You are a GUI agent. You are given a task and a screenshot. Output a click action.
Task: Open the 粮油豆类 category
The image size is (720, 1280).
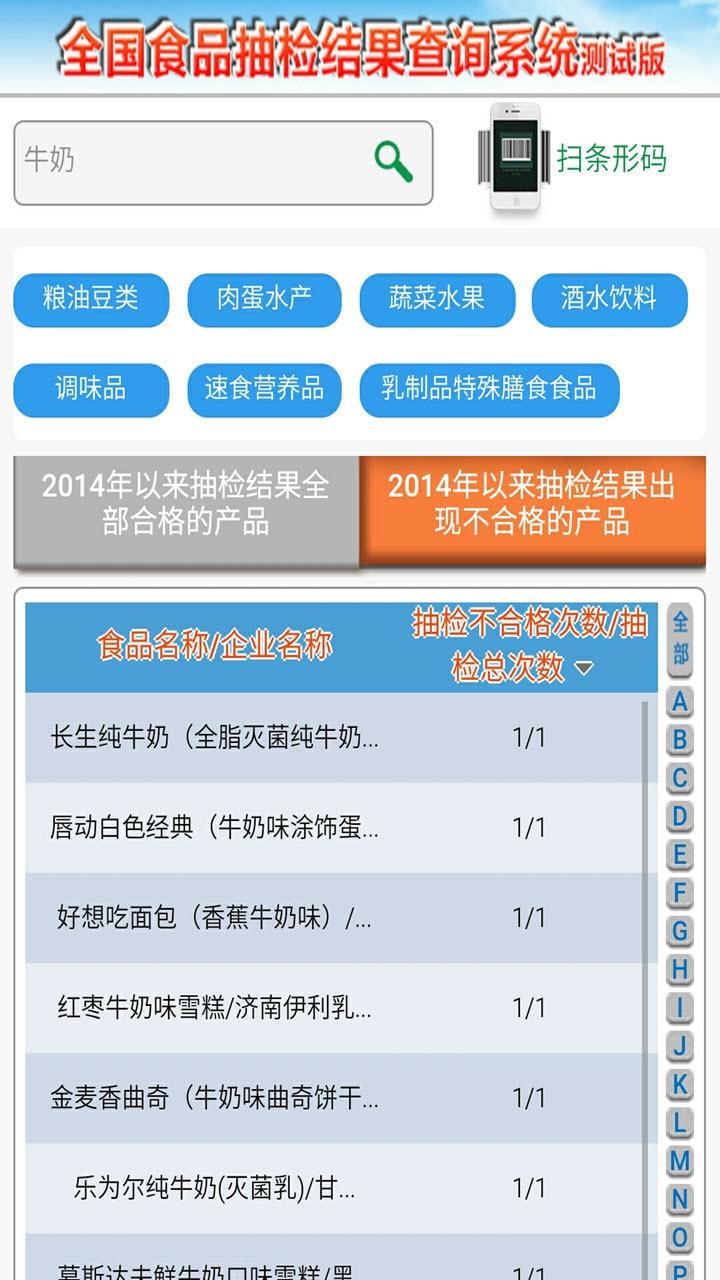click(90, 300)
